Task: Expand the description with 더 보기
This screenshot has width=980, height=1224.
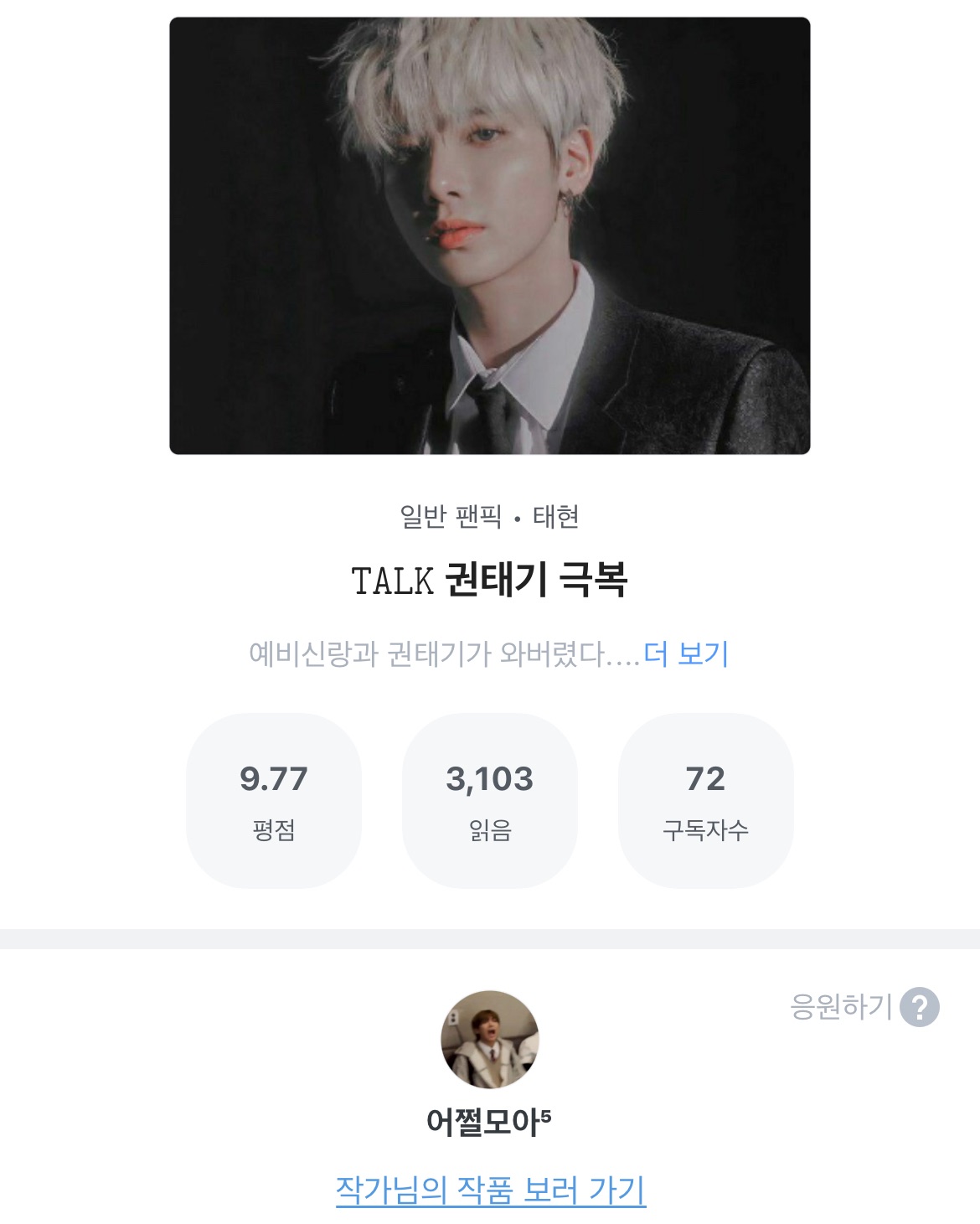Action: coord(686,653)
